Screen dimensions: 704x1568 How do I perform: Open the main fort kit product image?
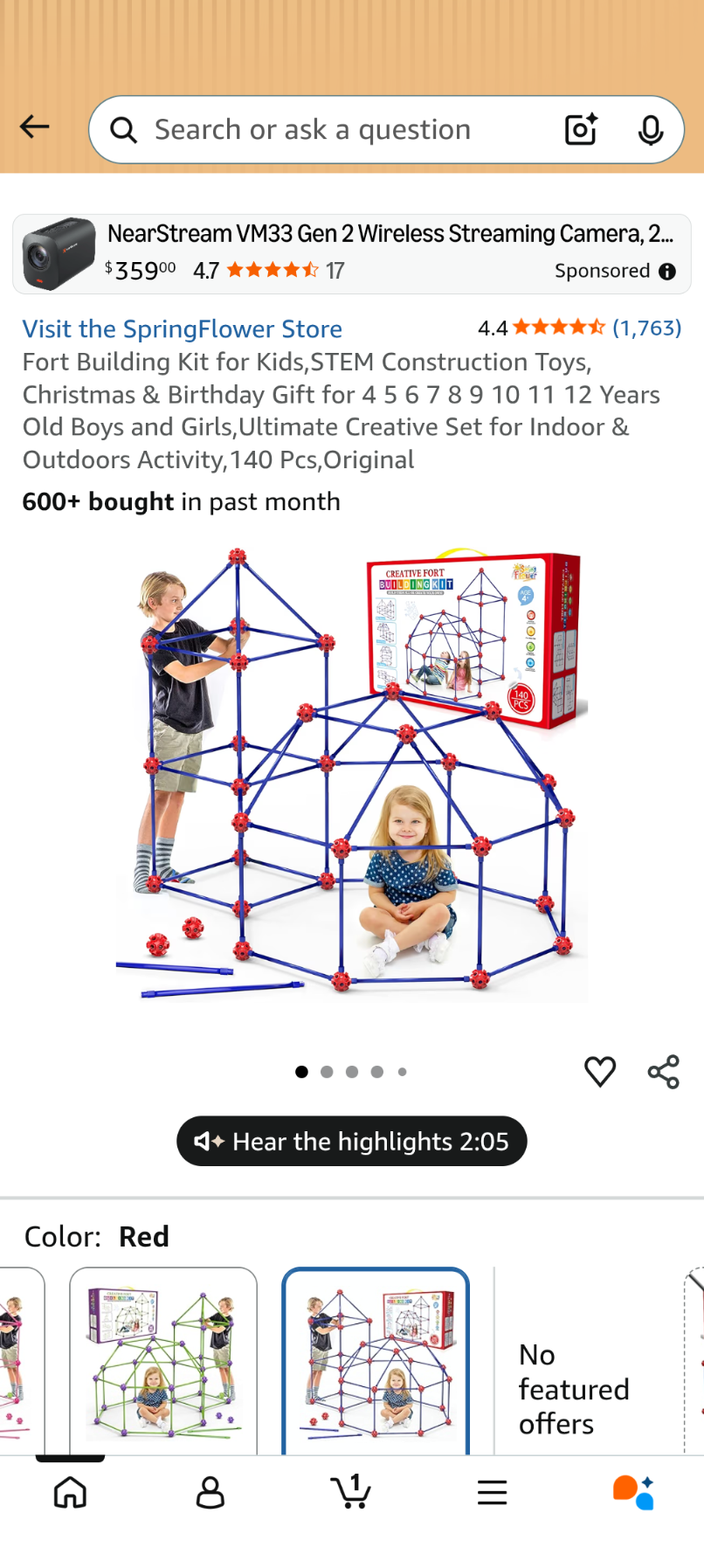(x=352, y=773)
